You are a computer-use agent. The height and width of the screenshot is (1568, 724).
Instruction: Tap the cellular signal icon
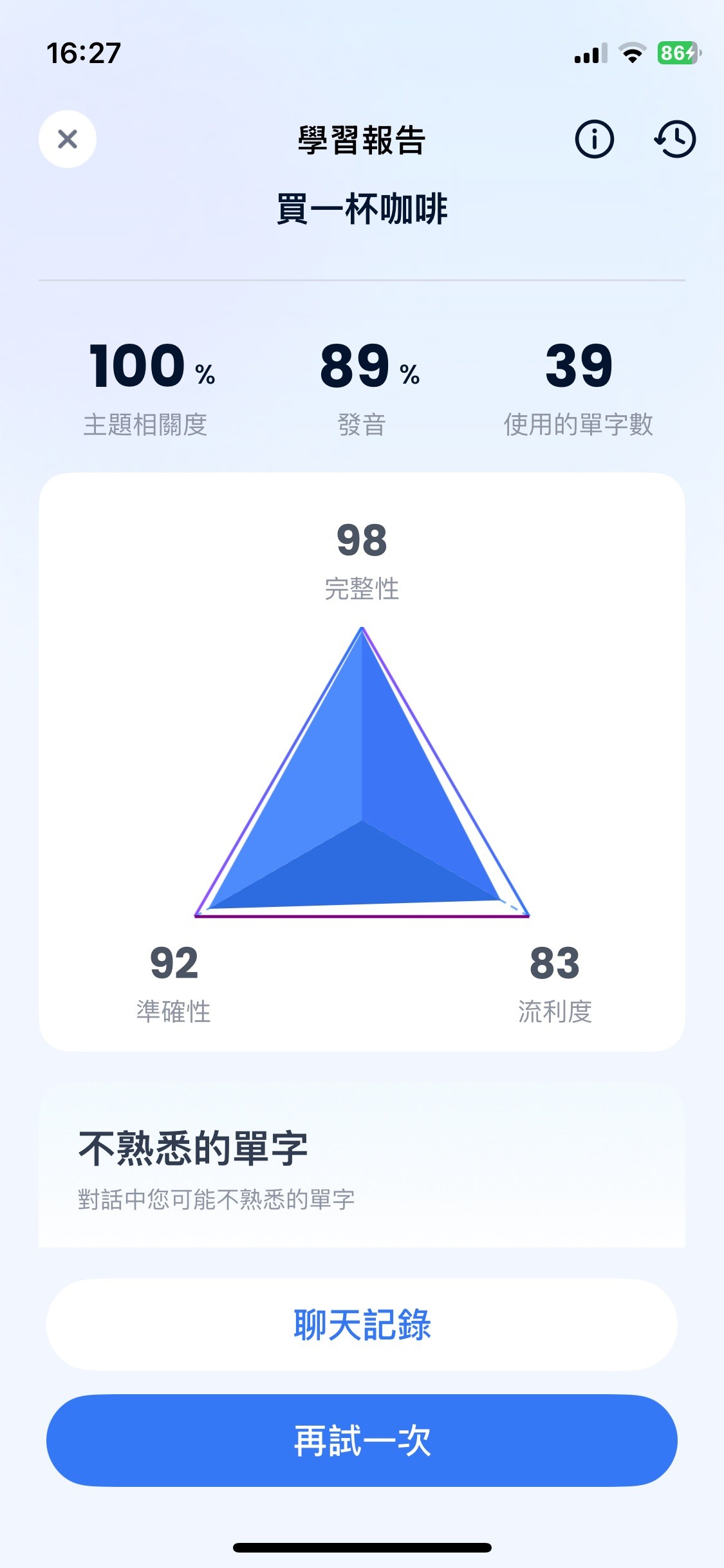589,55
